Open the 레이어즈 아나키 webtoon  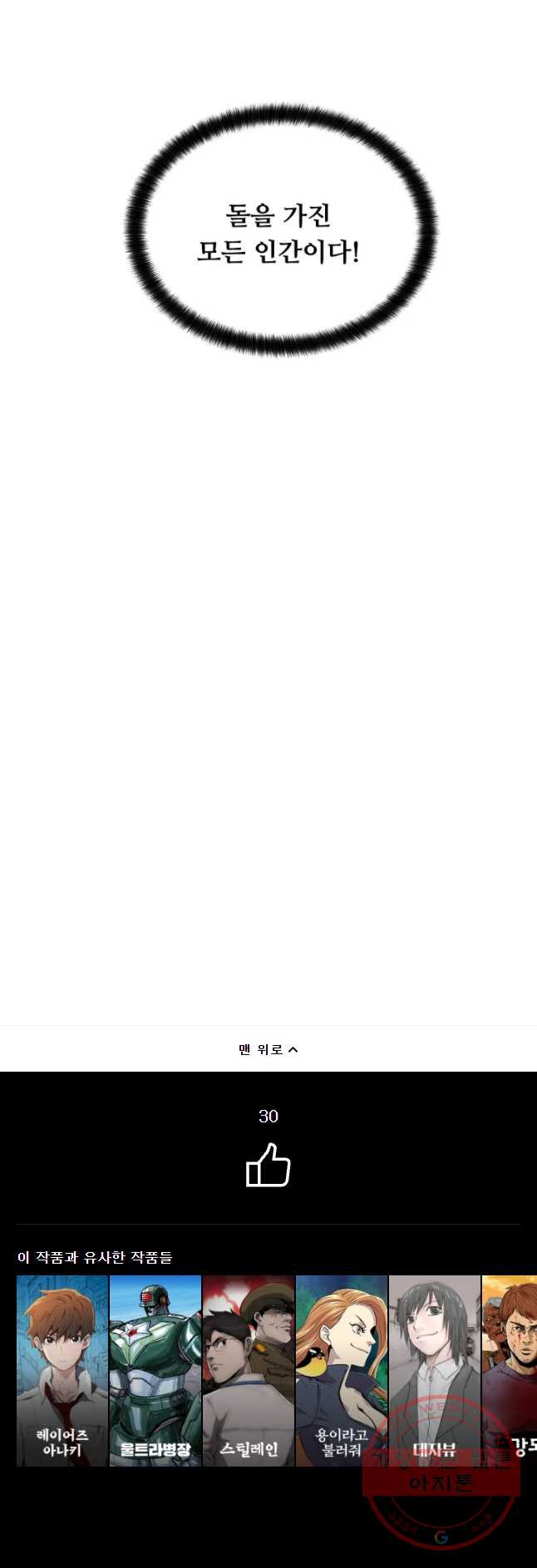pyautogui.click(x=62, y=1370)
